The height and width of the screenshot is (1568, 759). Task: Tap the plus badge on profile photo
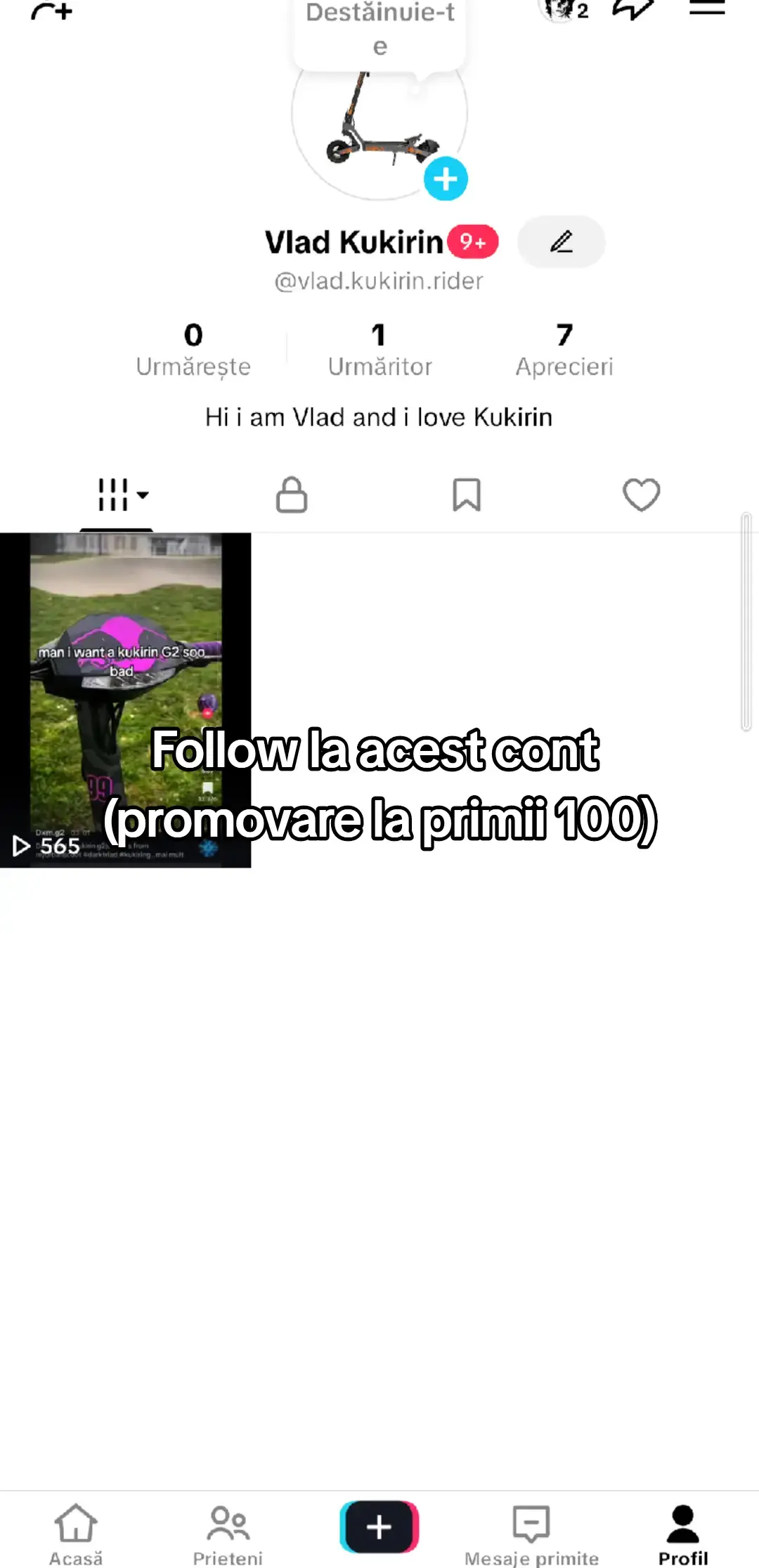446,179
